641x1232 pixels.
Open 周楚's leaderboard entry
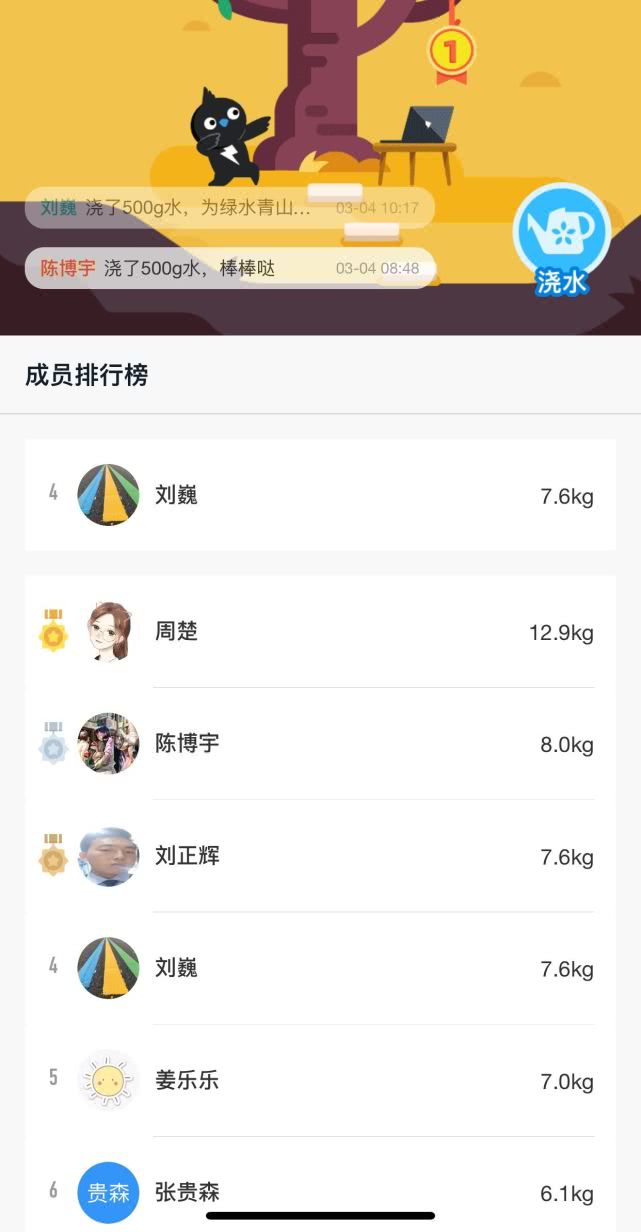320,632
